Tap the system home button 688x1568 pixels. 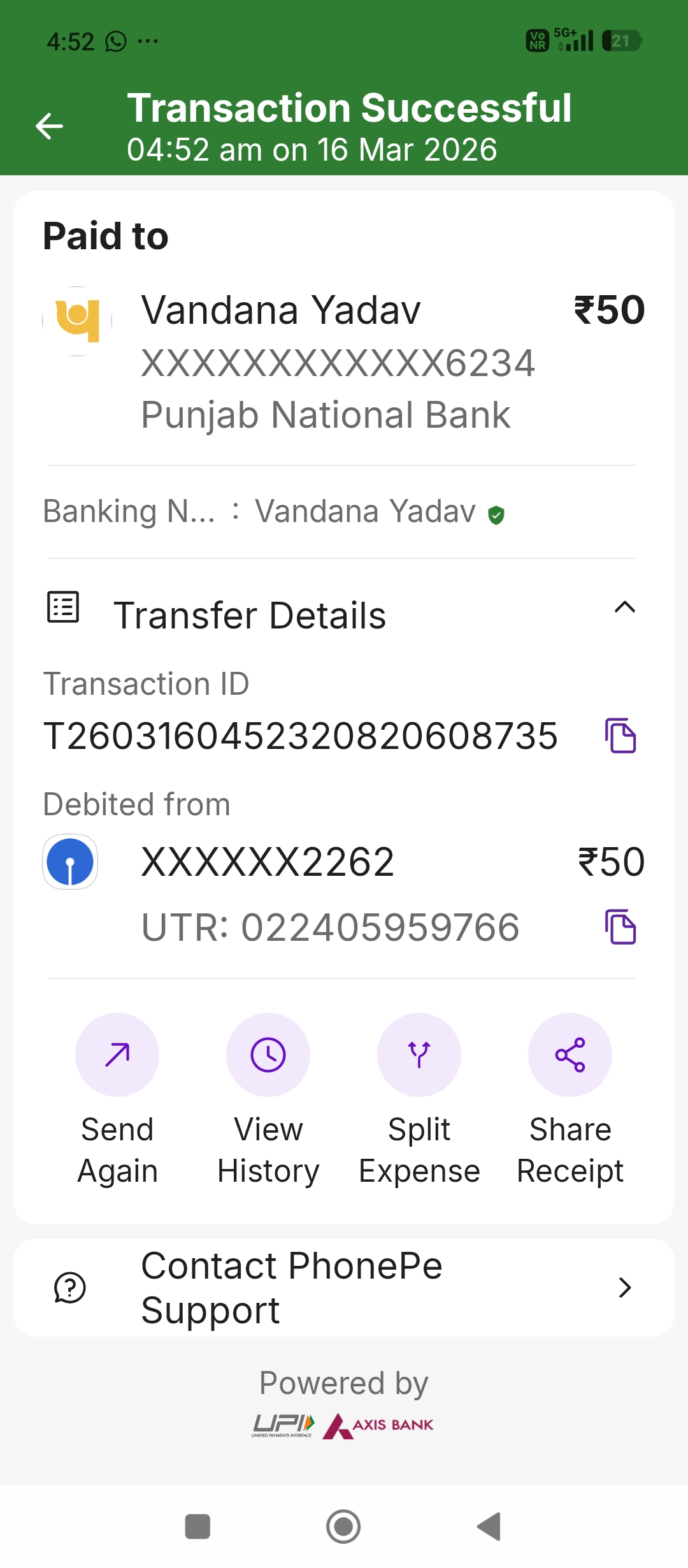coord(343,1527)
